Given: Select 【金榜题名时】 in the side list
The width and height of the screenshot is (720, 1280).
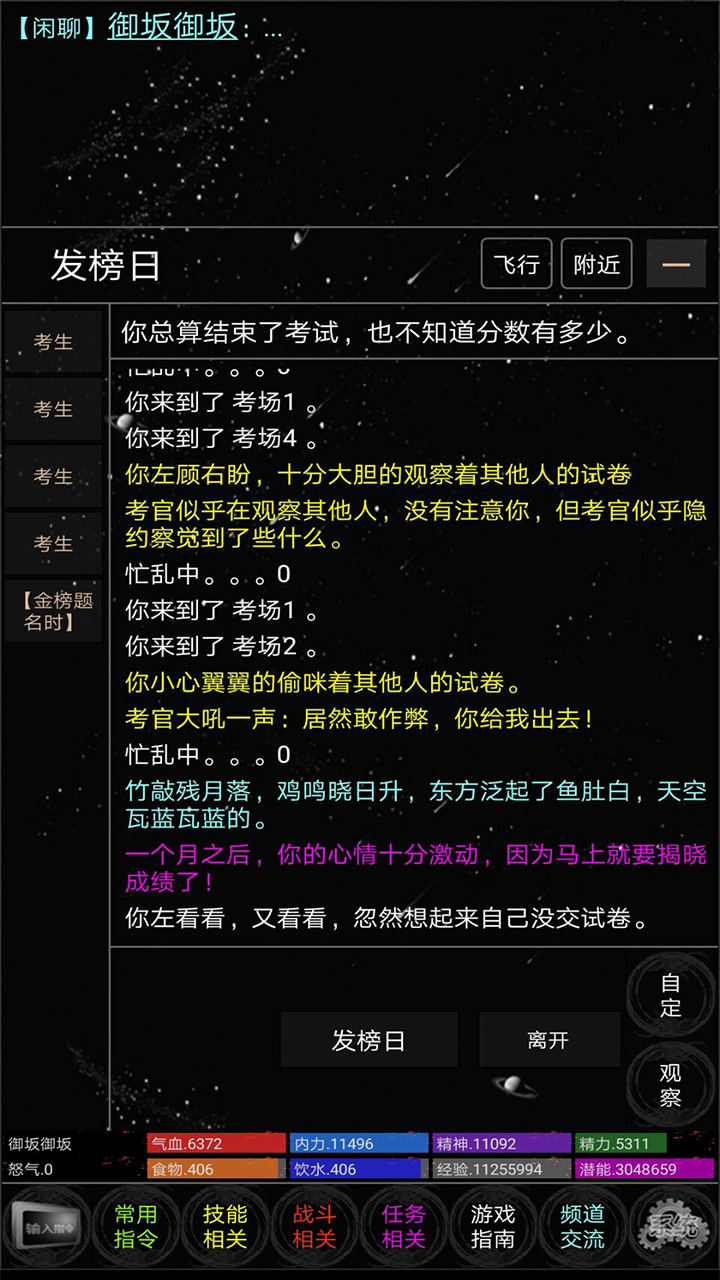Looking at the screenshot, I should 56,611.
